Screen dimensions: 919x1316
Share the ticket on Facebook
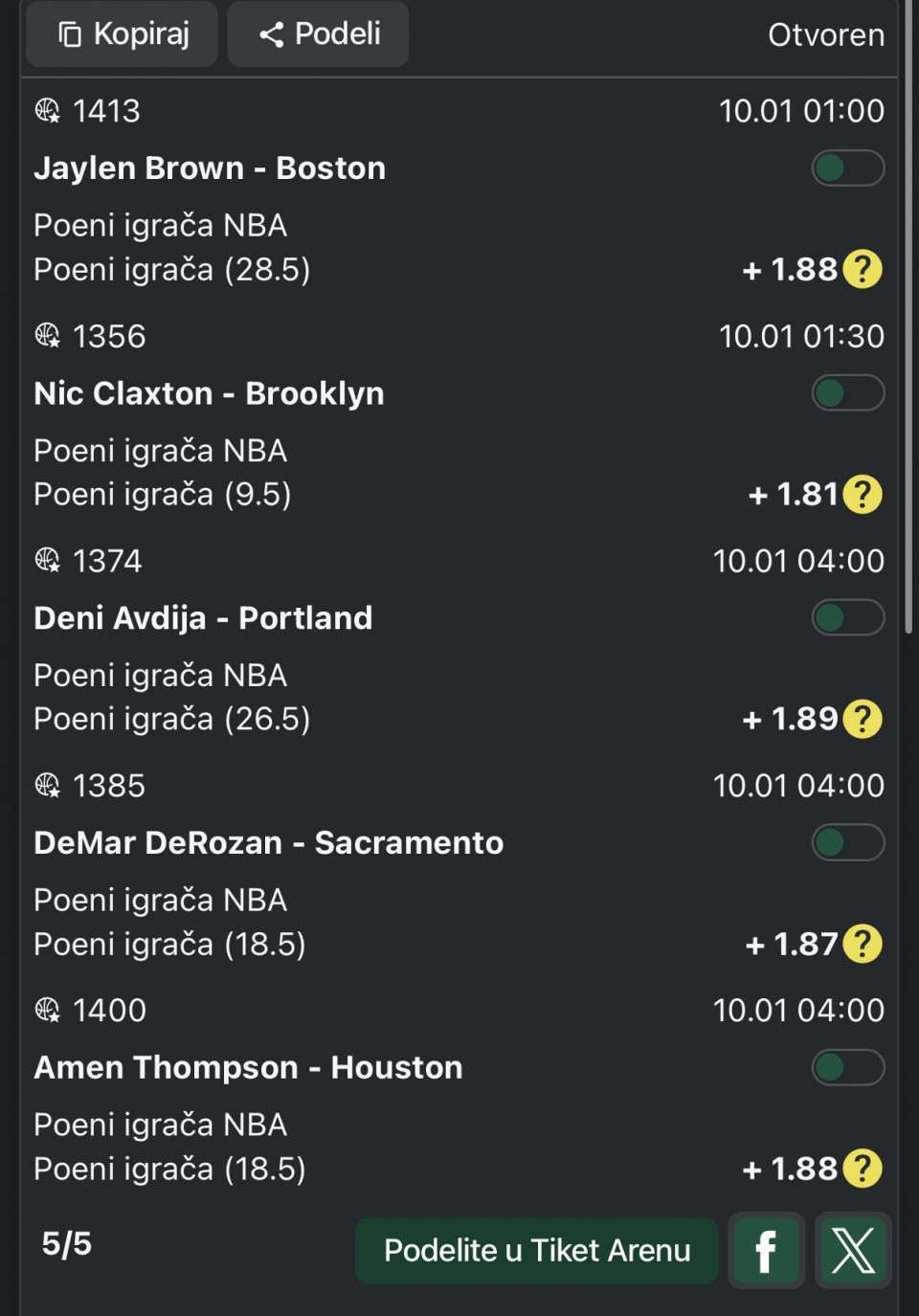pos(766,1250)
